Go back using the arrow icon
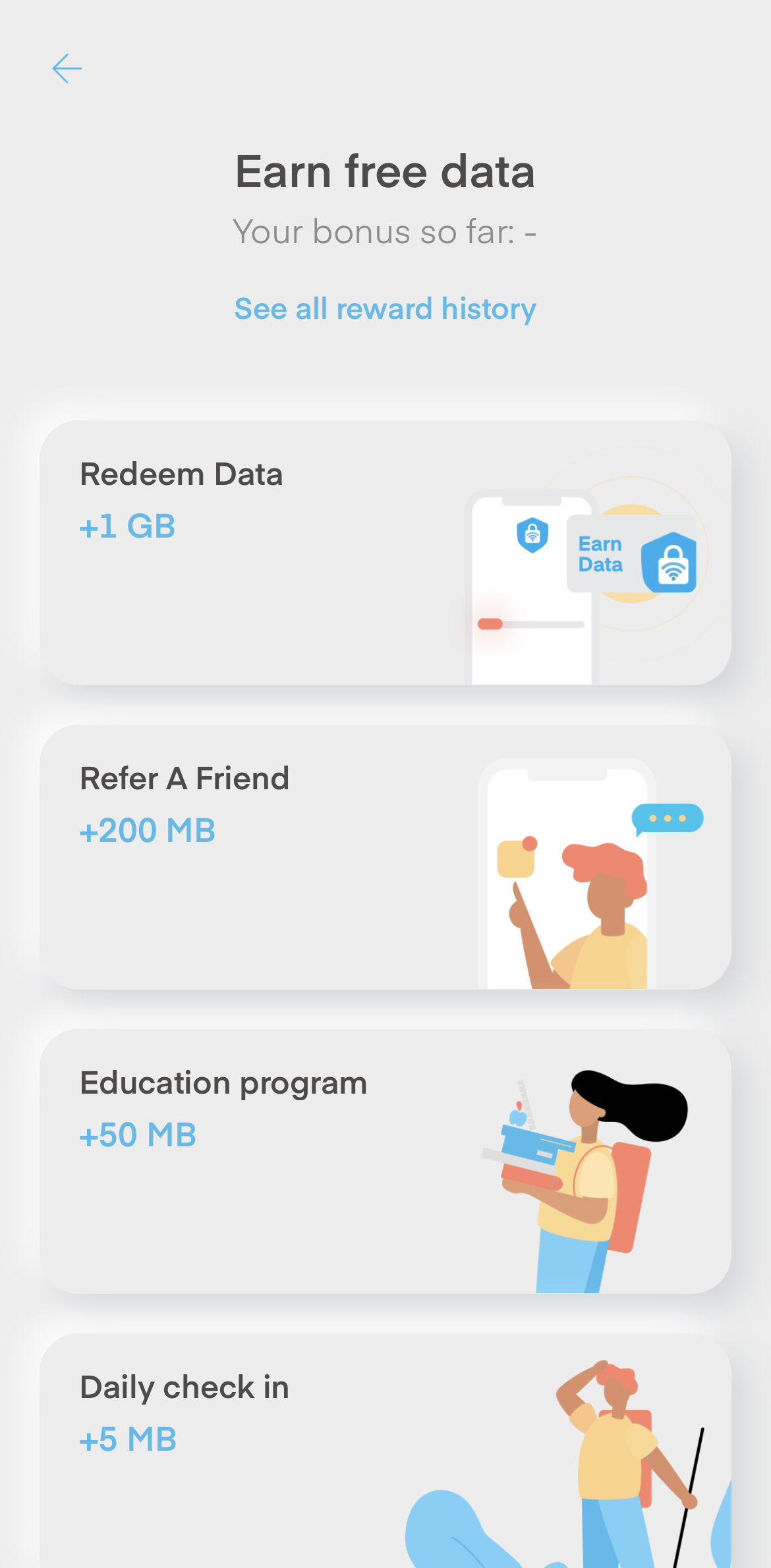Viewport: 771px width, 1568px height. [x=67, y=69]
